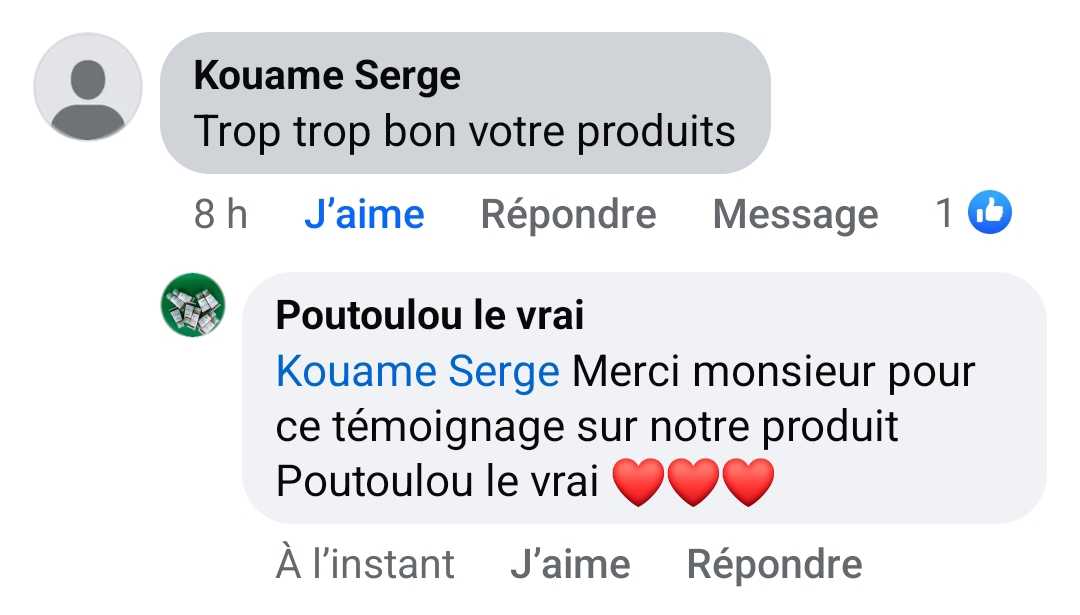
Task: Open Kouame Serge's profile picture
Action: point(88,87)
